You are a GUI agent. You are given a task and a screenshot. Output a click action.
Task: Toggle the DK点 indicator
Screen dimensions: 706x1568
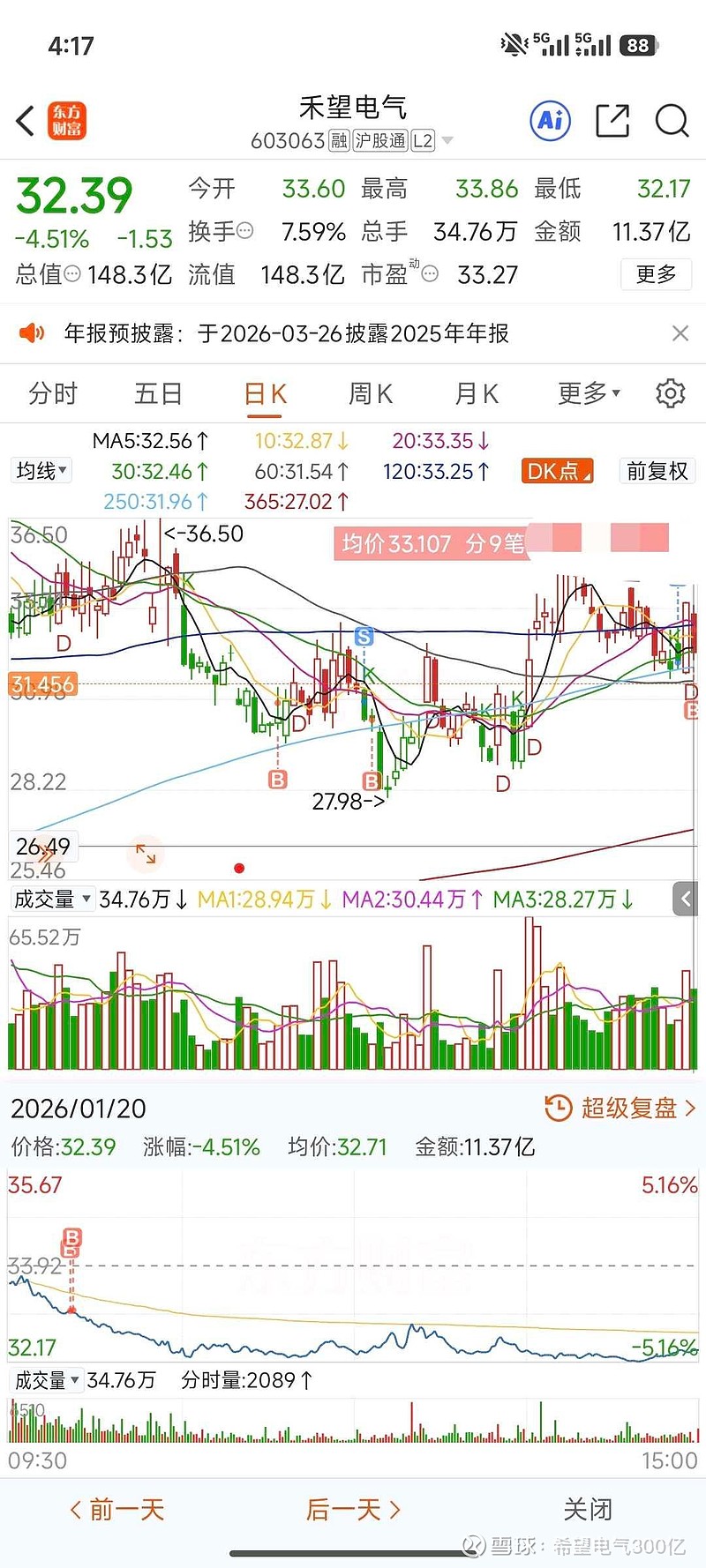pyautogui.click(x=556, y=470)
